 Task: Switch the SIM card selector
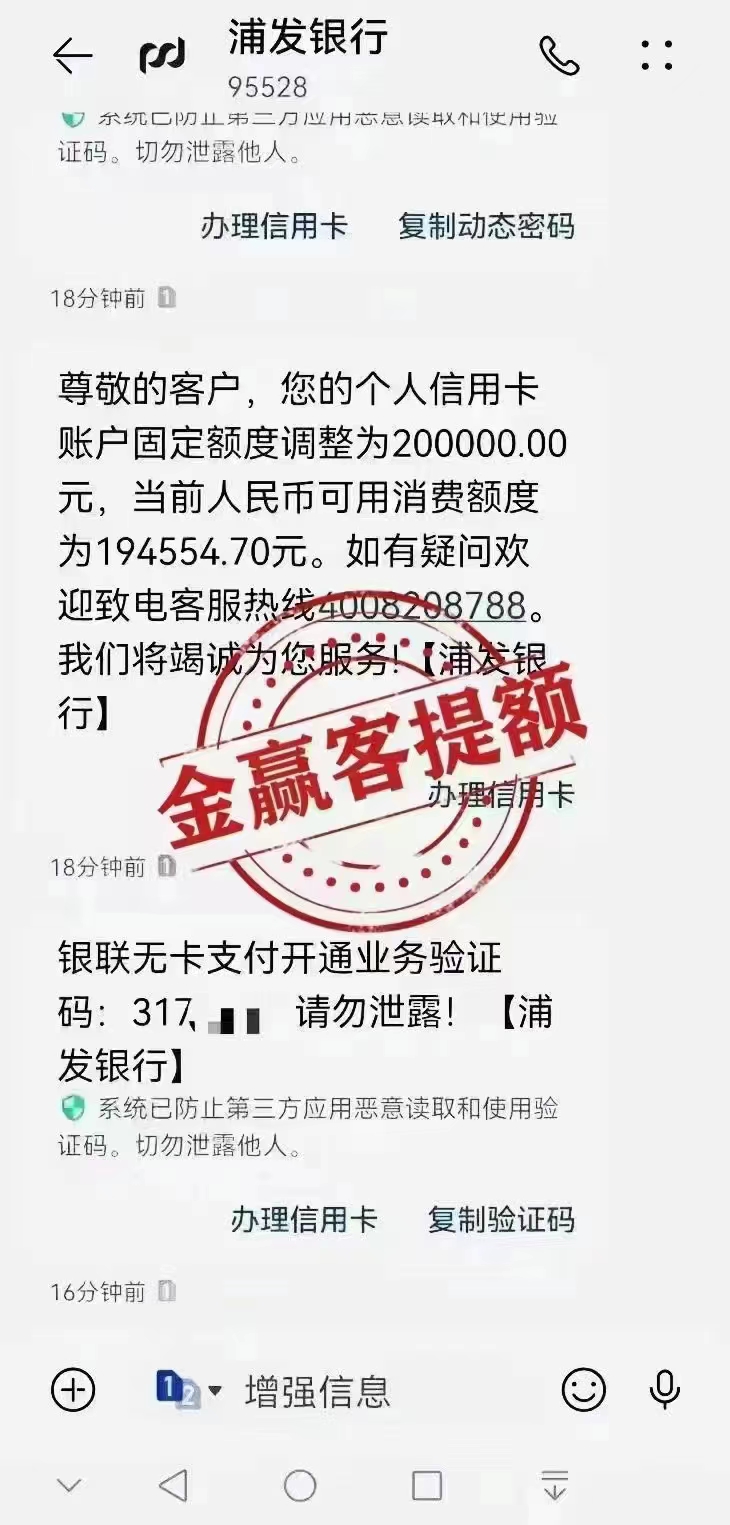click(x=187, y=1390)
